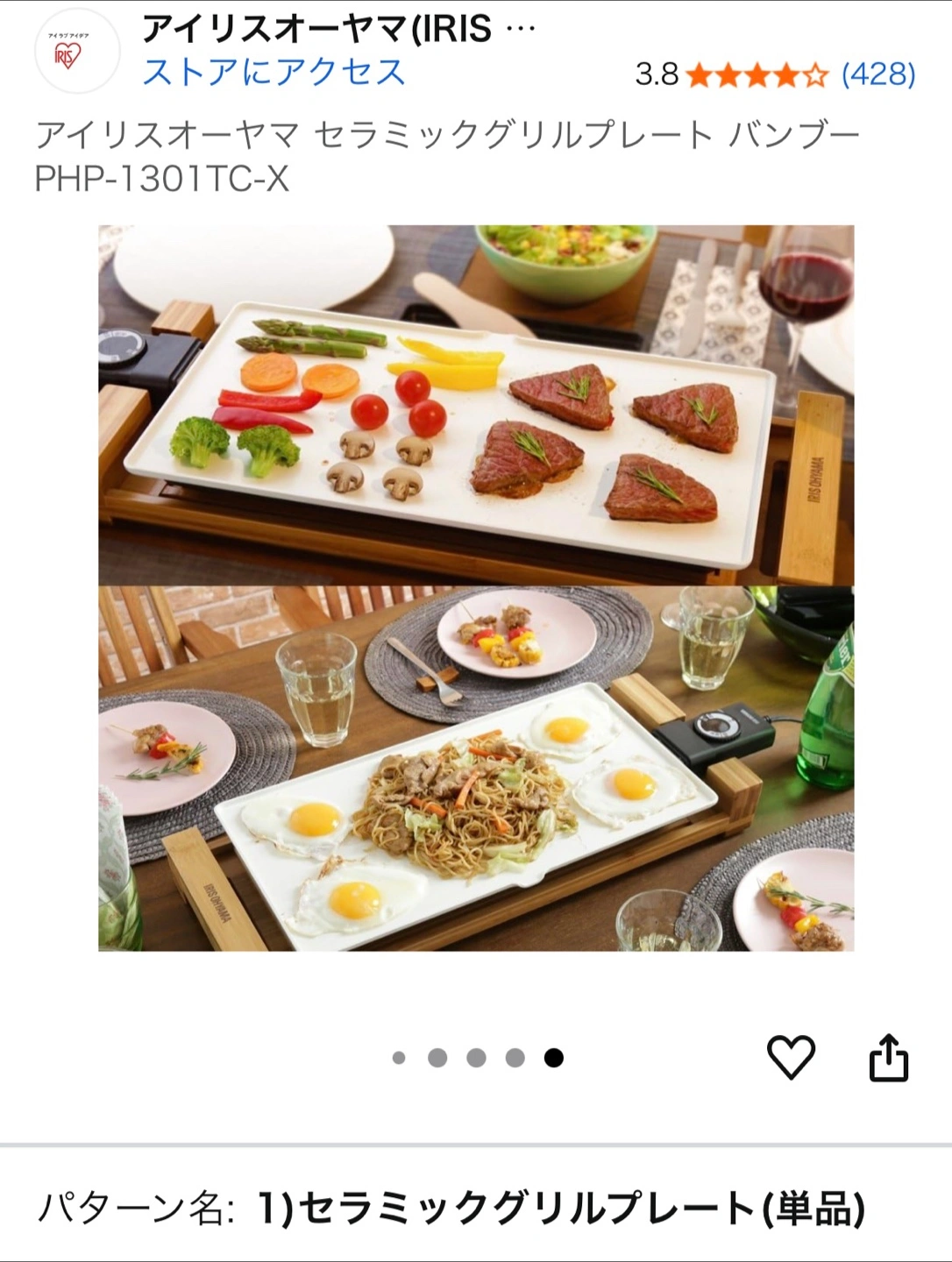Open the 428 customer reviews
The height and width of the screenshot is (1262, 952).
[x=877, y=74]
